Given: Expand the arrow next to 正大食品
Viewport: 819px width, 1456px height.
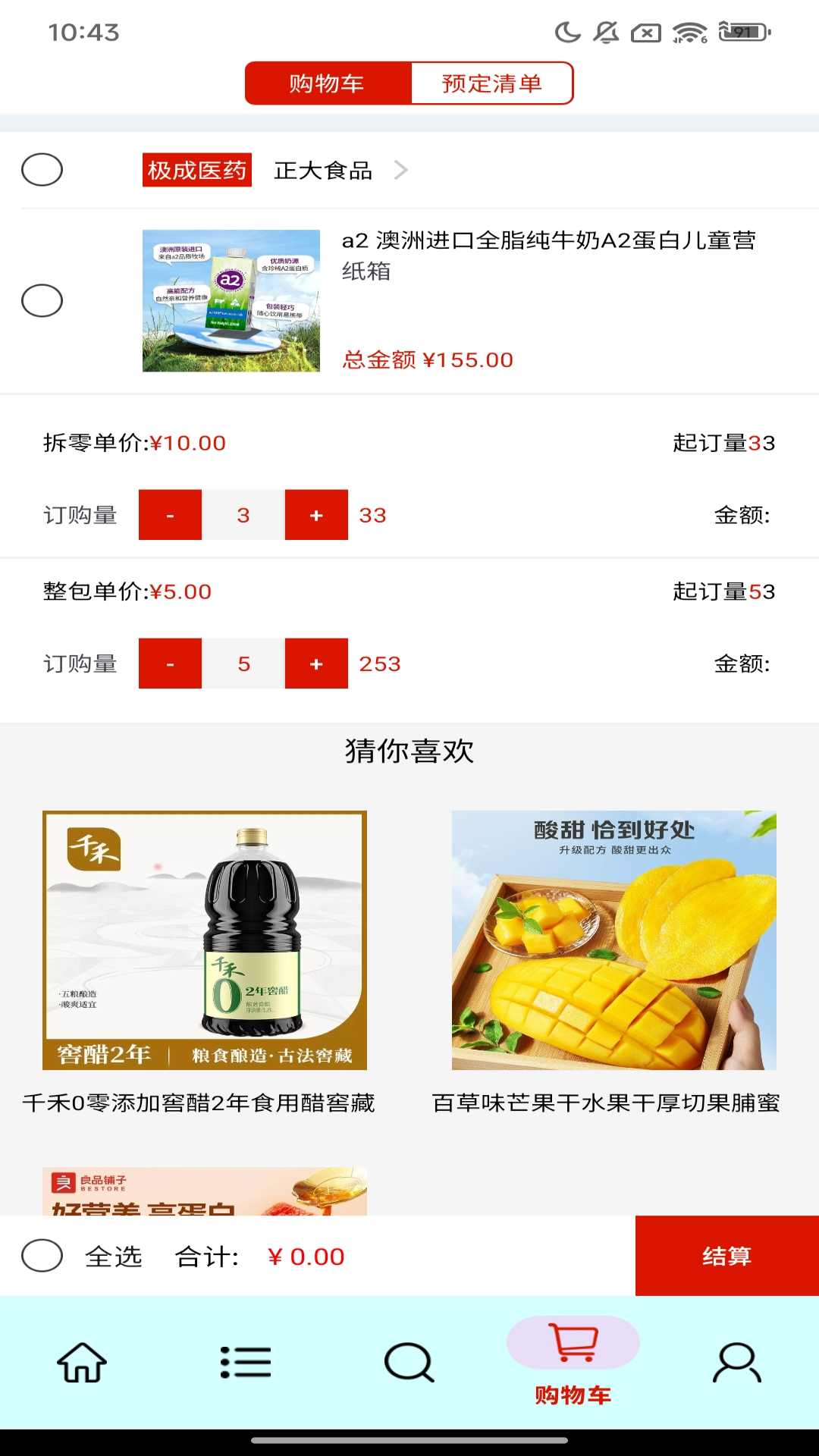Looking at the screenshot, I should tap(403, 170).
